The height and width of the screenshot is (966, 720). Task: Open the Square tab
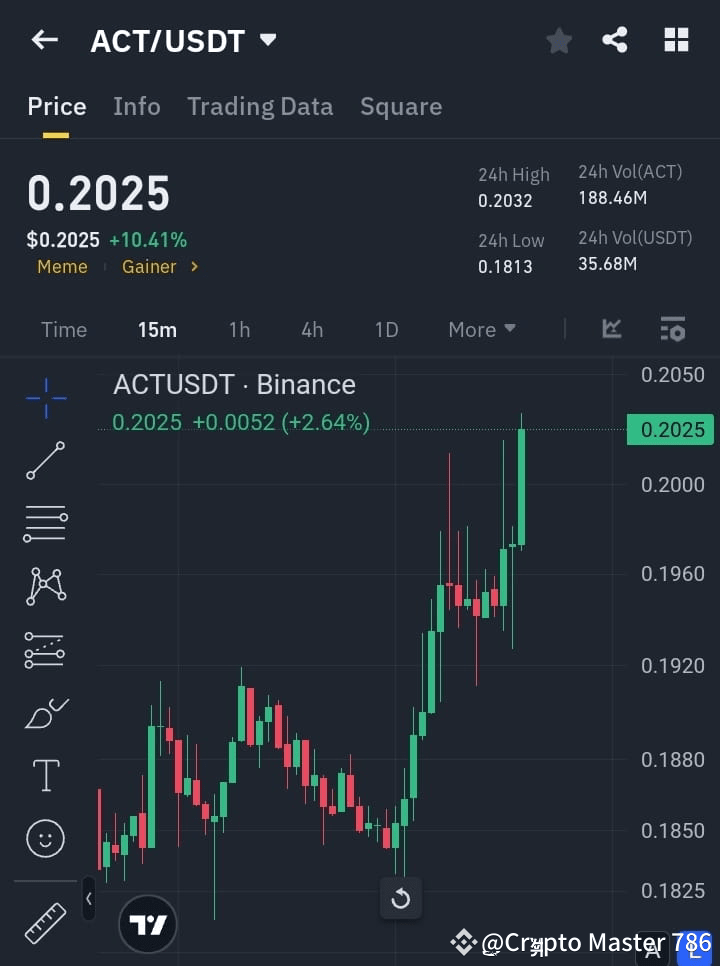click(401, 106)
